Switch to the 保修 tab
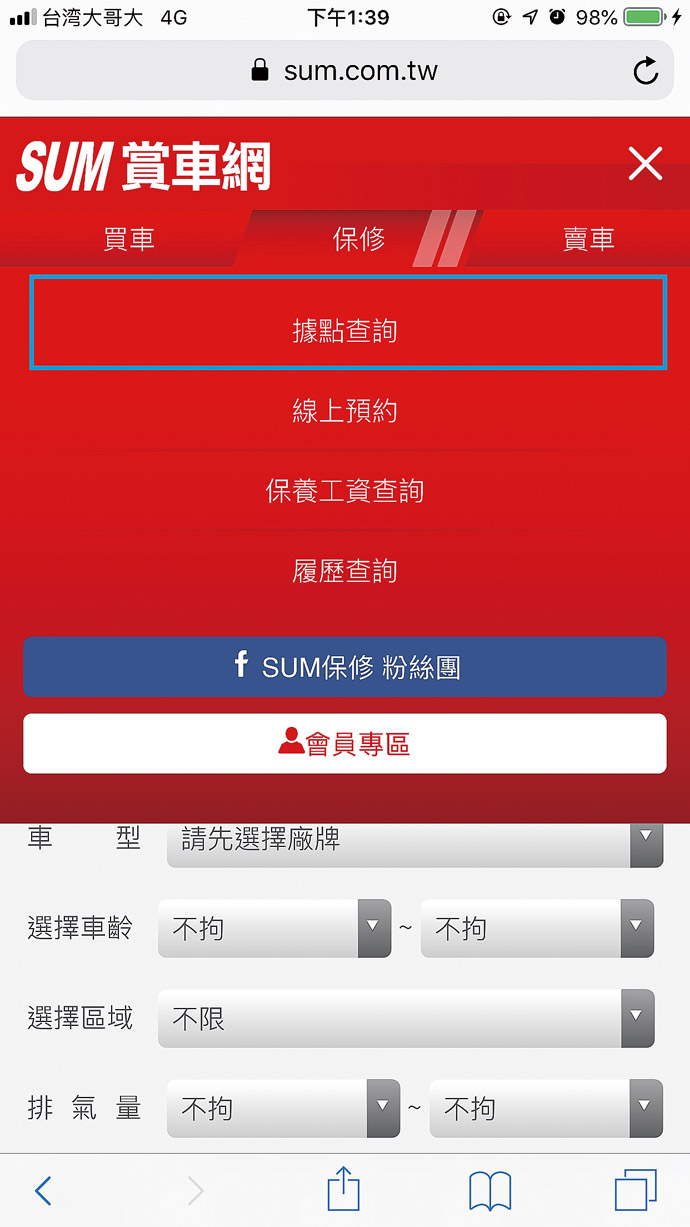This screenshot has height=1227, width=690. click(x=358, y=240)
